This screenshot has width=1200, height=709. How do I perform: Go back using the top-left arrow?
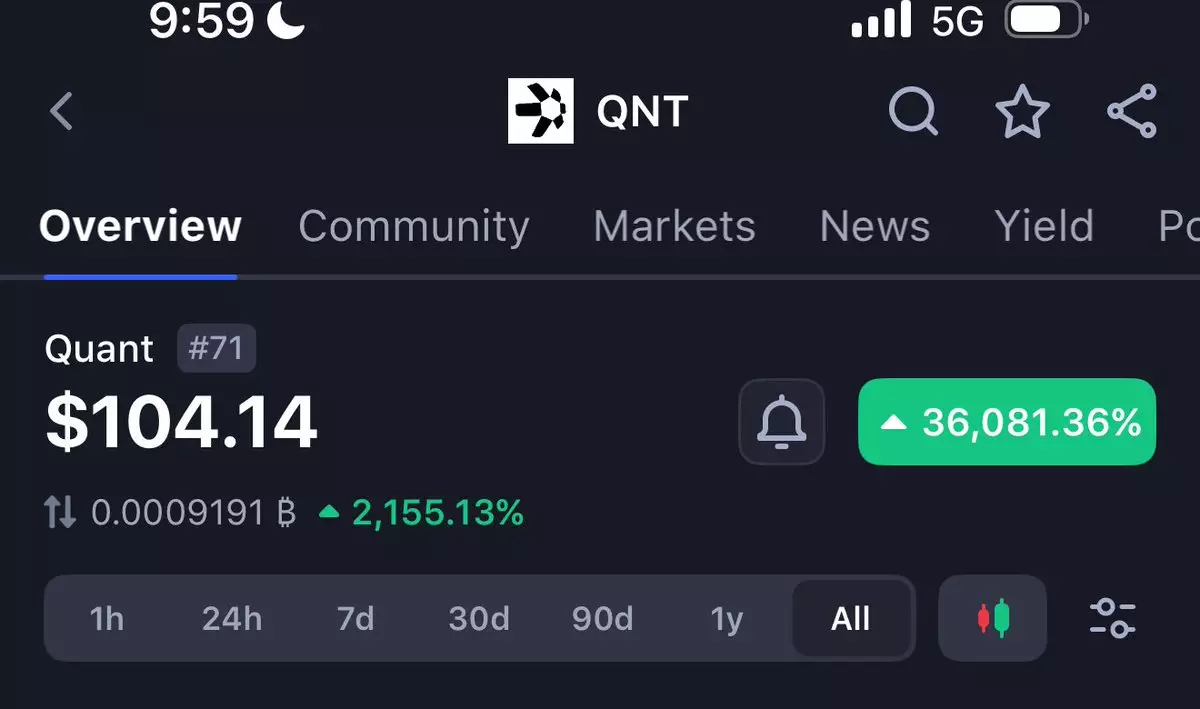(x=62, y=111)
